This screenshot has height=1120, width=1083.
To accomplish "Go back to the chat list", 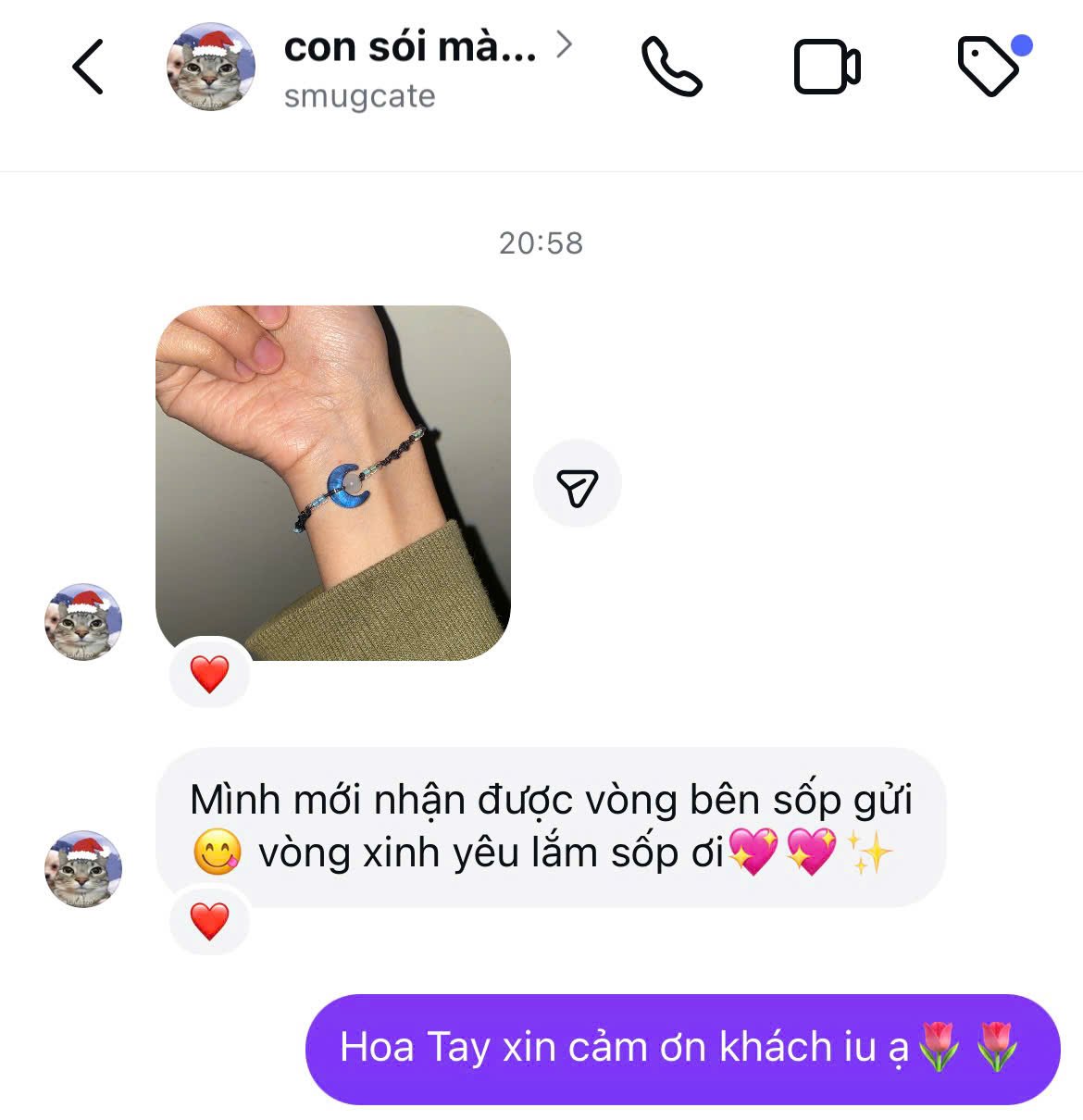I will 88,67.
